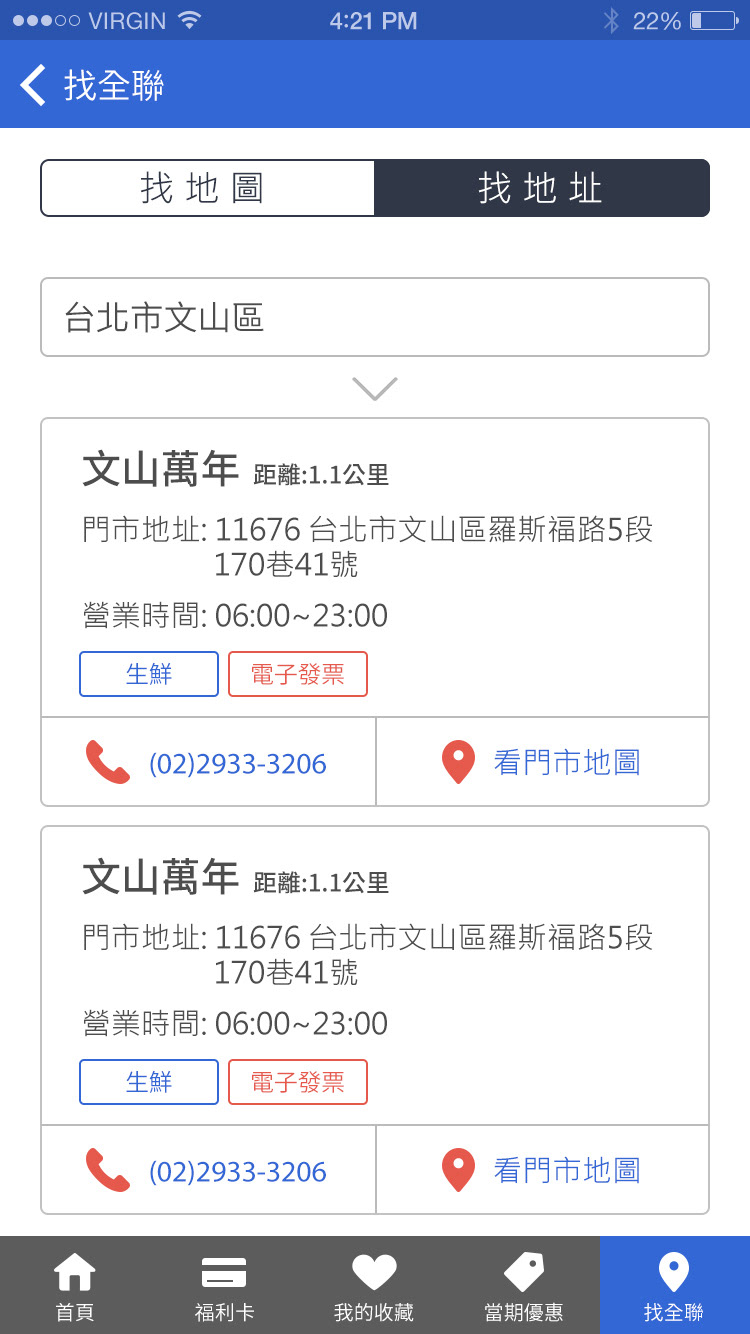
Task: Switch to the 福利卡 tab
Action: 224,1285
